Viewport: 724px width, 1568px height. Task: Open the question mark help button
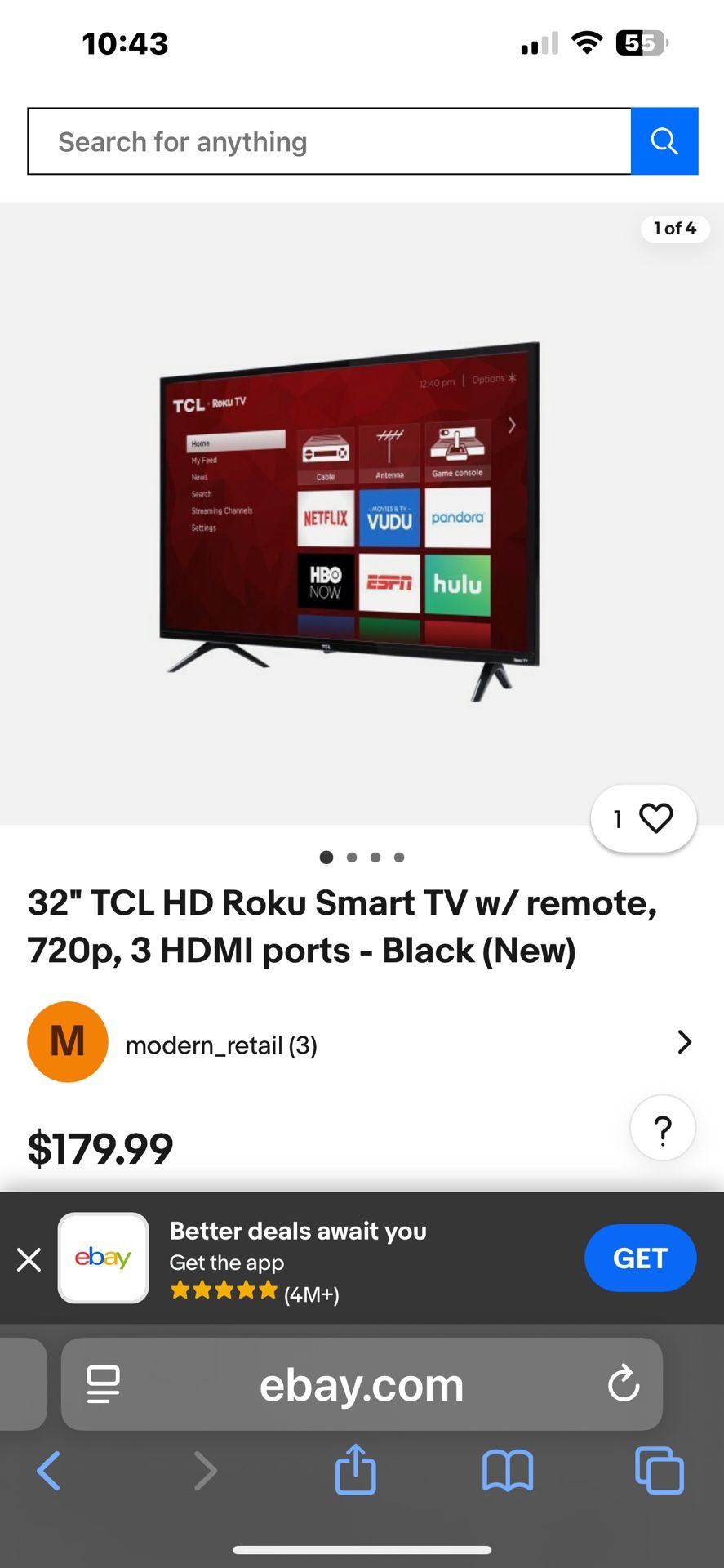click(x=663, y=1128)
